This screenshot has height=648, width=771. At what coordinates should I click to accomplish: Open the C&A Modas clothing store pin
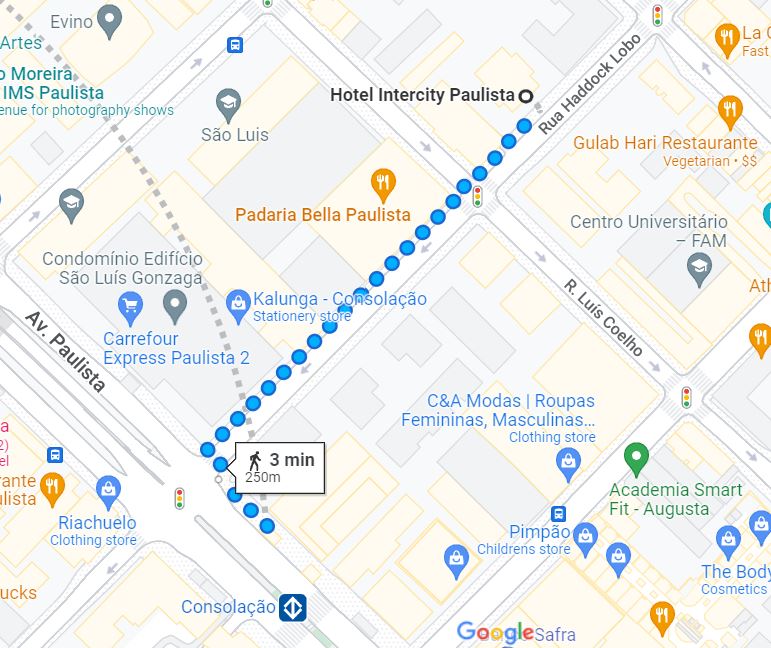(568, 461)
